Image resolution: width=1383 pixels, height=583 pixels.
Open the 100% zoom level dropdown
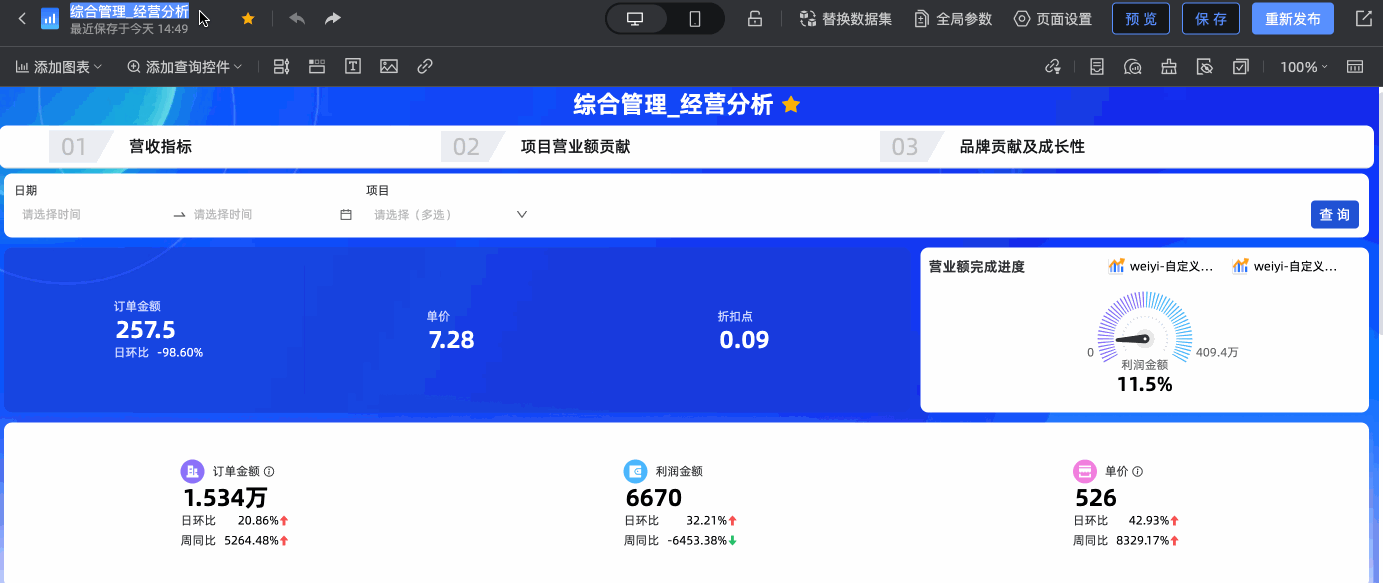(x=1304, y=67)
